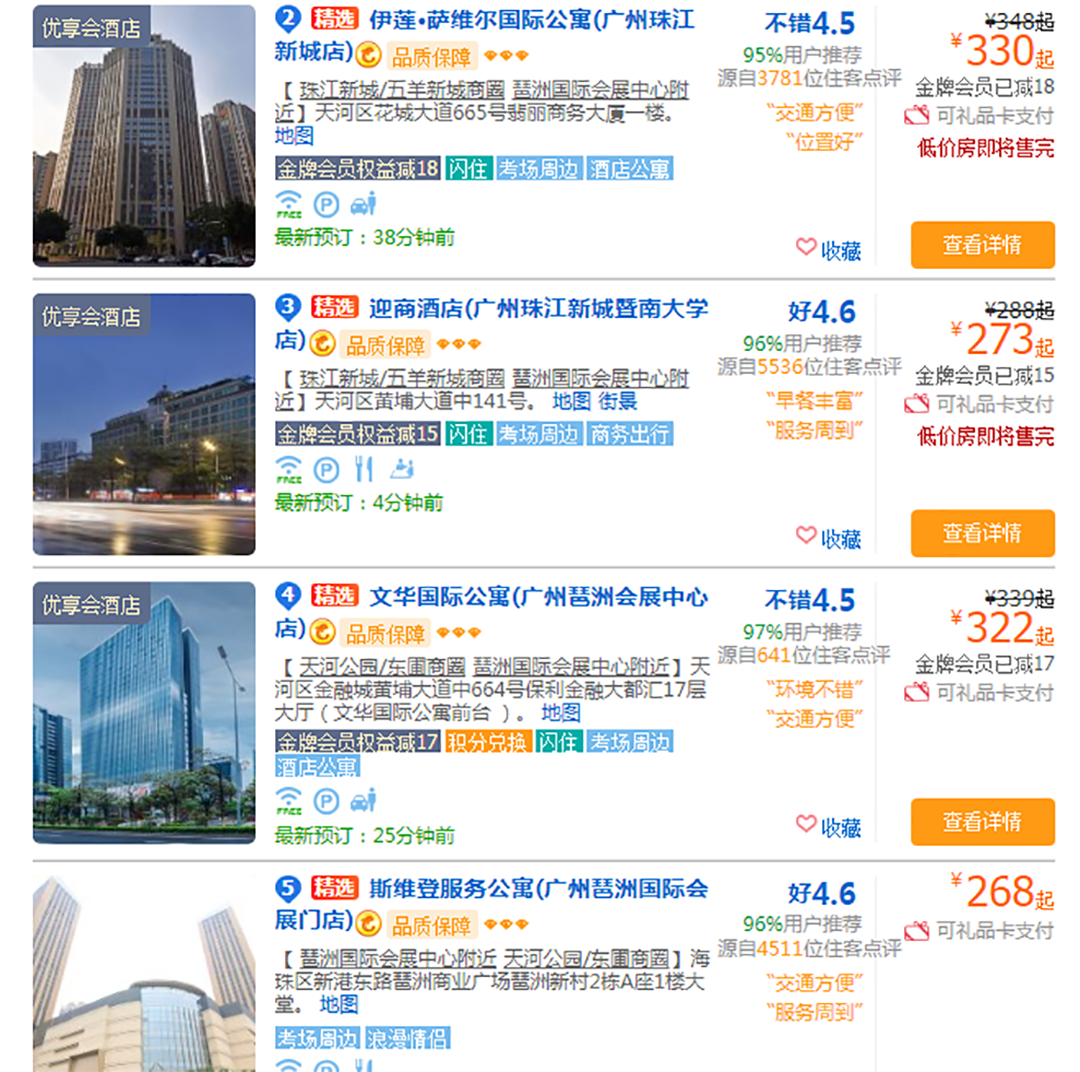1080x1072 pixels.
Task: Open 文华国际公寓 hotel title link
Action: pyautogui.click(x=538, y=598)
